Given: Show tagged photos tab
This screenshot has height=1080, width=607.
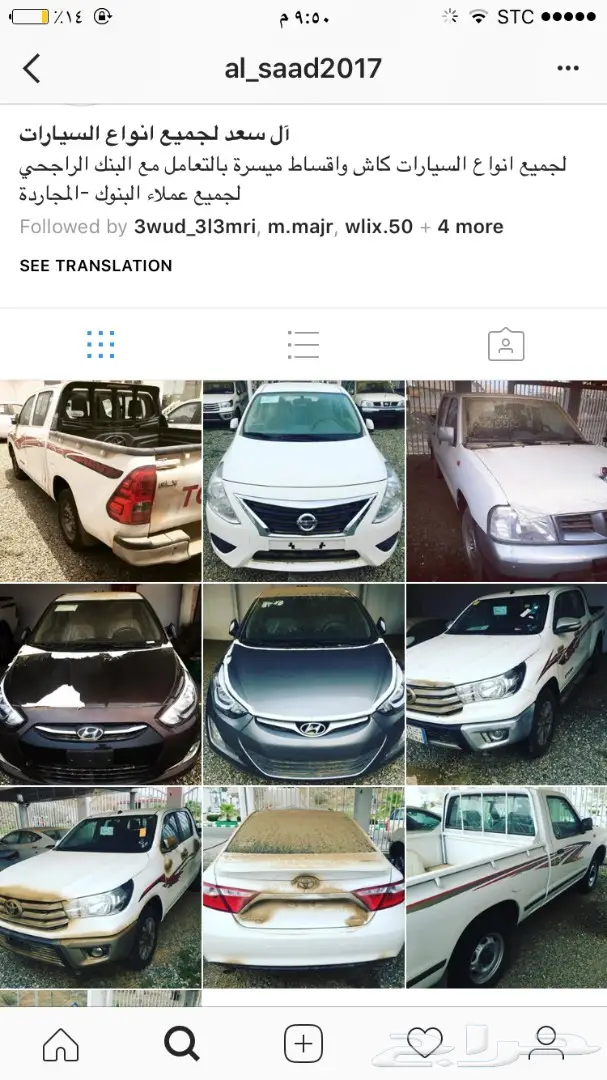Looking at the screenshot, I should pyautogui.click(x=506, y=344).
